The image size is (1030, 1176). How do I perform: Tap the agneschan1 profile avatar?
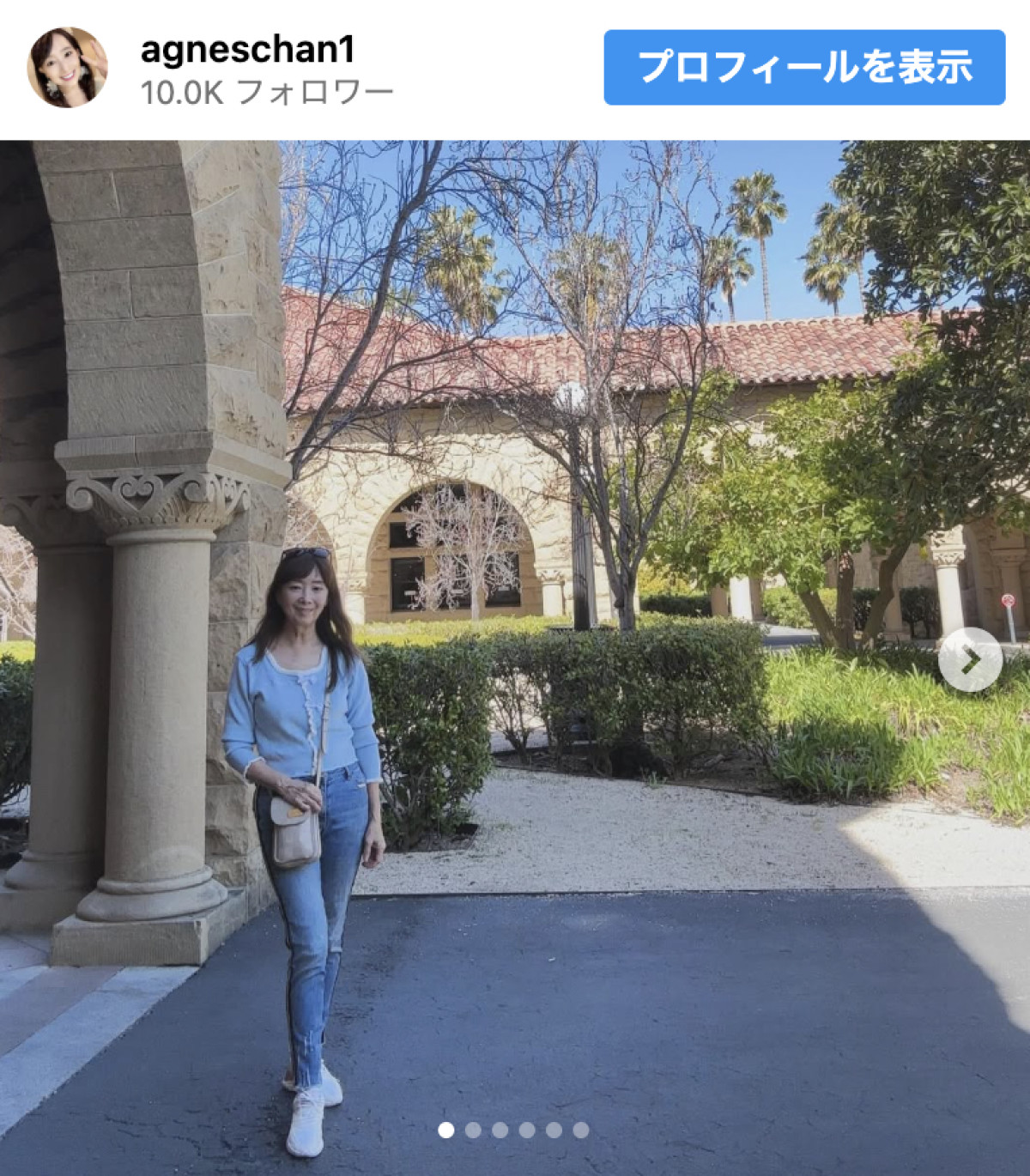click(x=67, y=68)
